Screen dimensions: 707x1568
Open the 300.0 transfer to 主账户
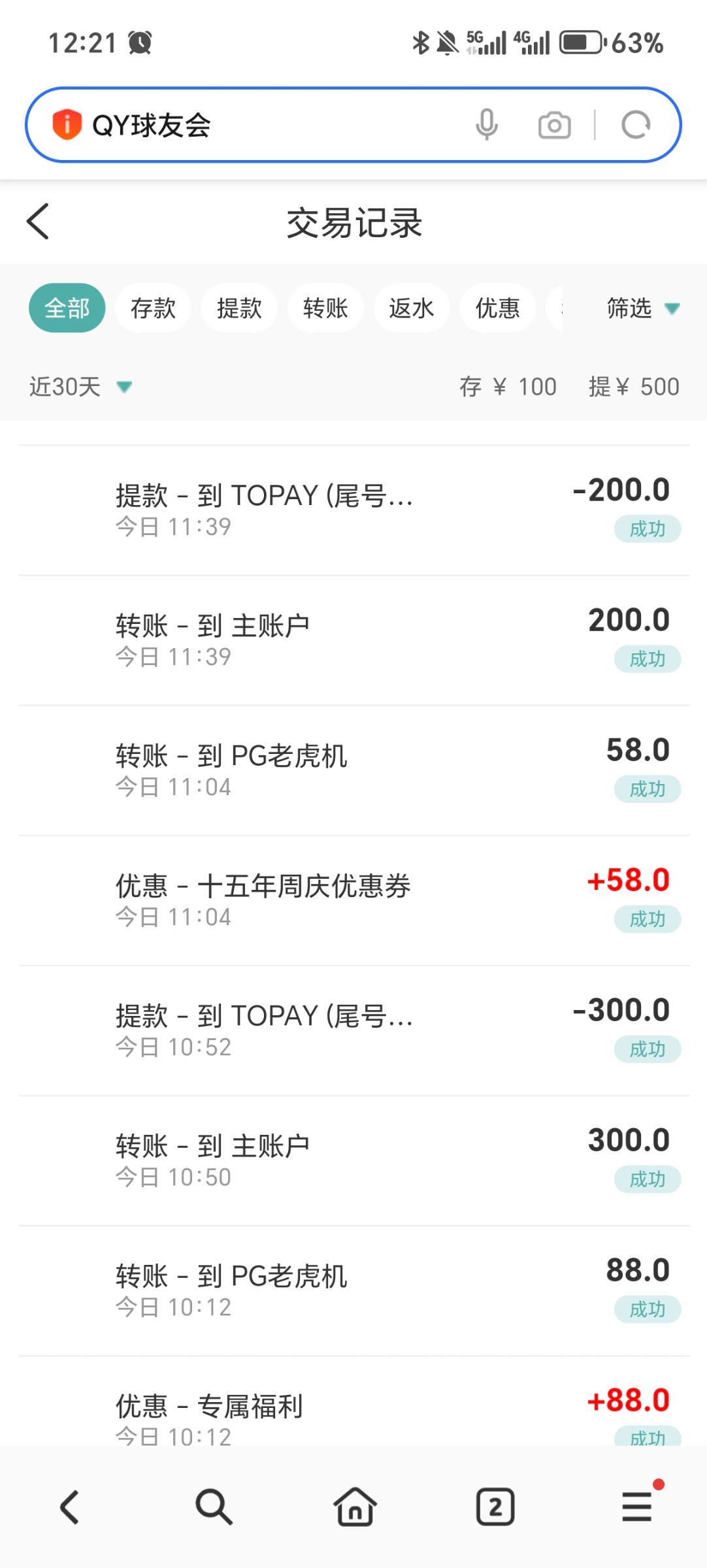[x=354, y=1160]
